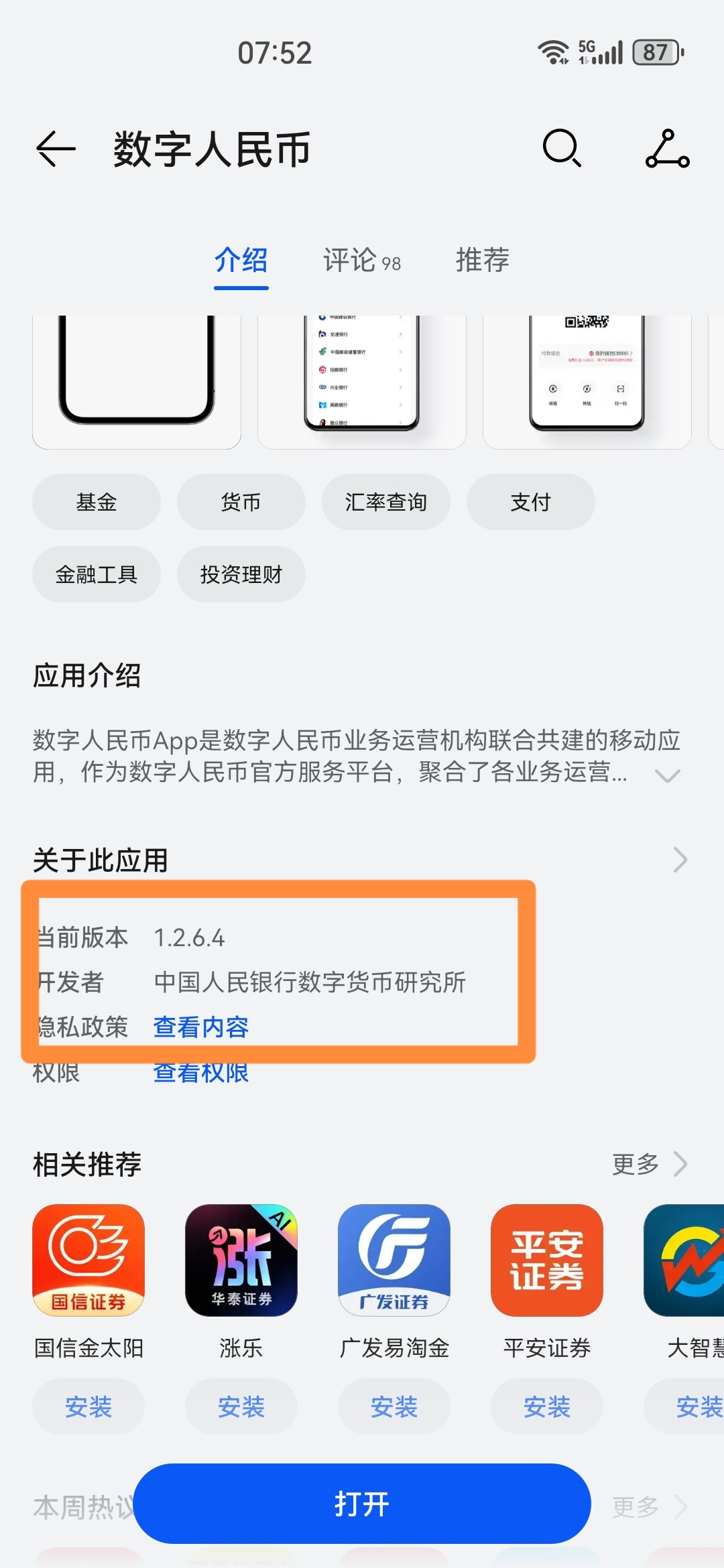The image size is (724, 1568).
Task: Select the 汇率查询 tag chip
Action: 385,502
